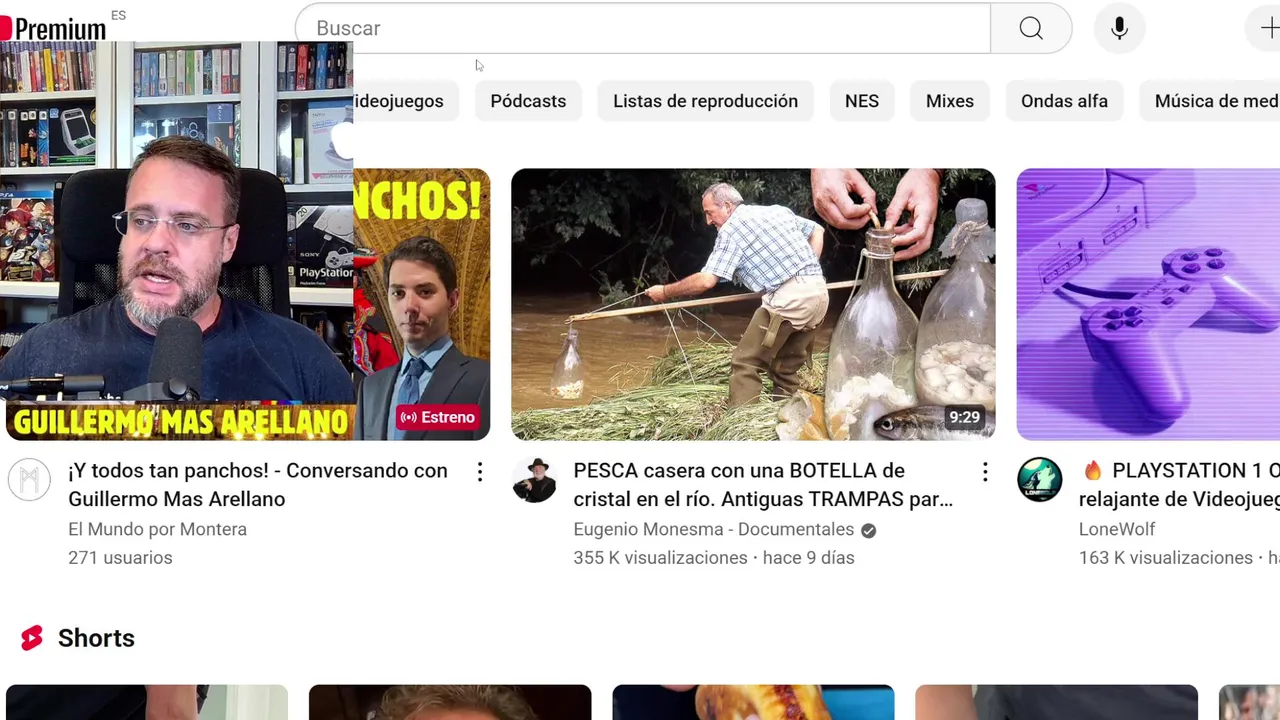Open the PESCA casera con una BOTELLA video
The height and width of the screenshot is (720, 1280).
(753, 304)
